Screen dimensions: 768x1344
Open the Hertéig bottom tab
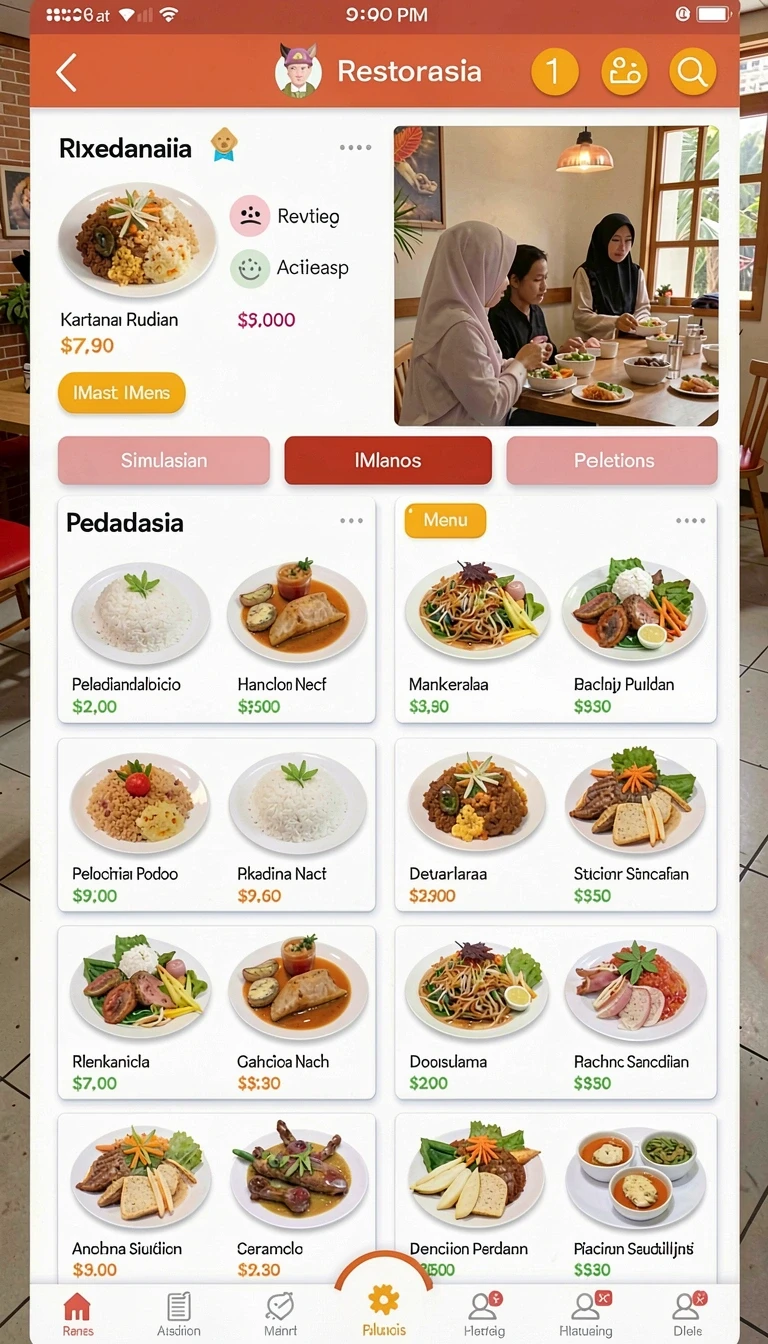click(x=485, y=1313)
